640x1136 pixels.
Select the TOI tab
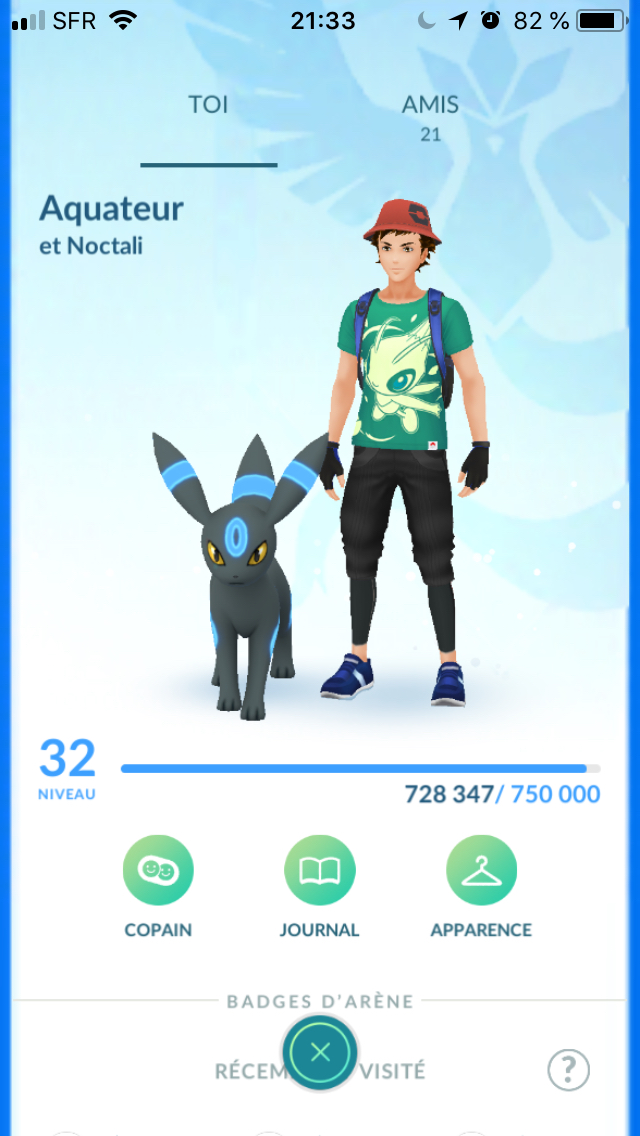pyautogui.click(x=209, y=106)
